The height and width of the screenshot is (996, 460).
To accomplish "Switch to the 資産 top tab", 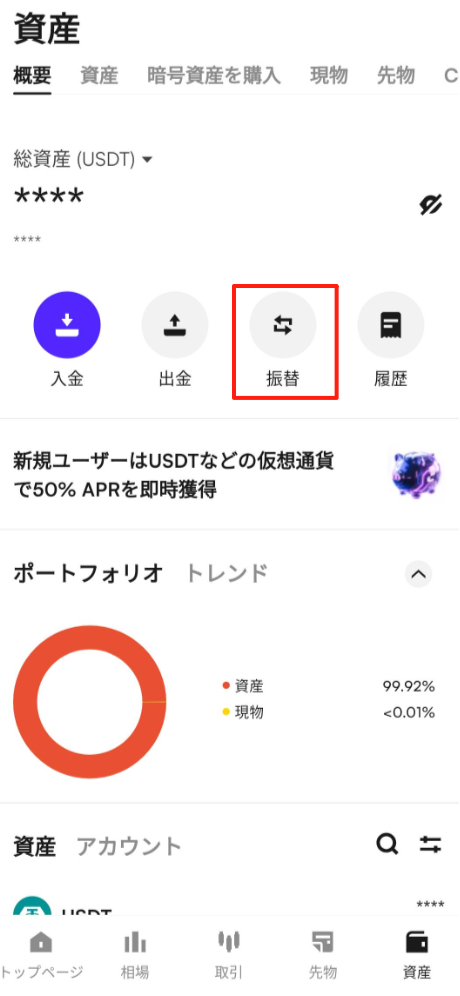I will coord(99,76).
